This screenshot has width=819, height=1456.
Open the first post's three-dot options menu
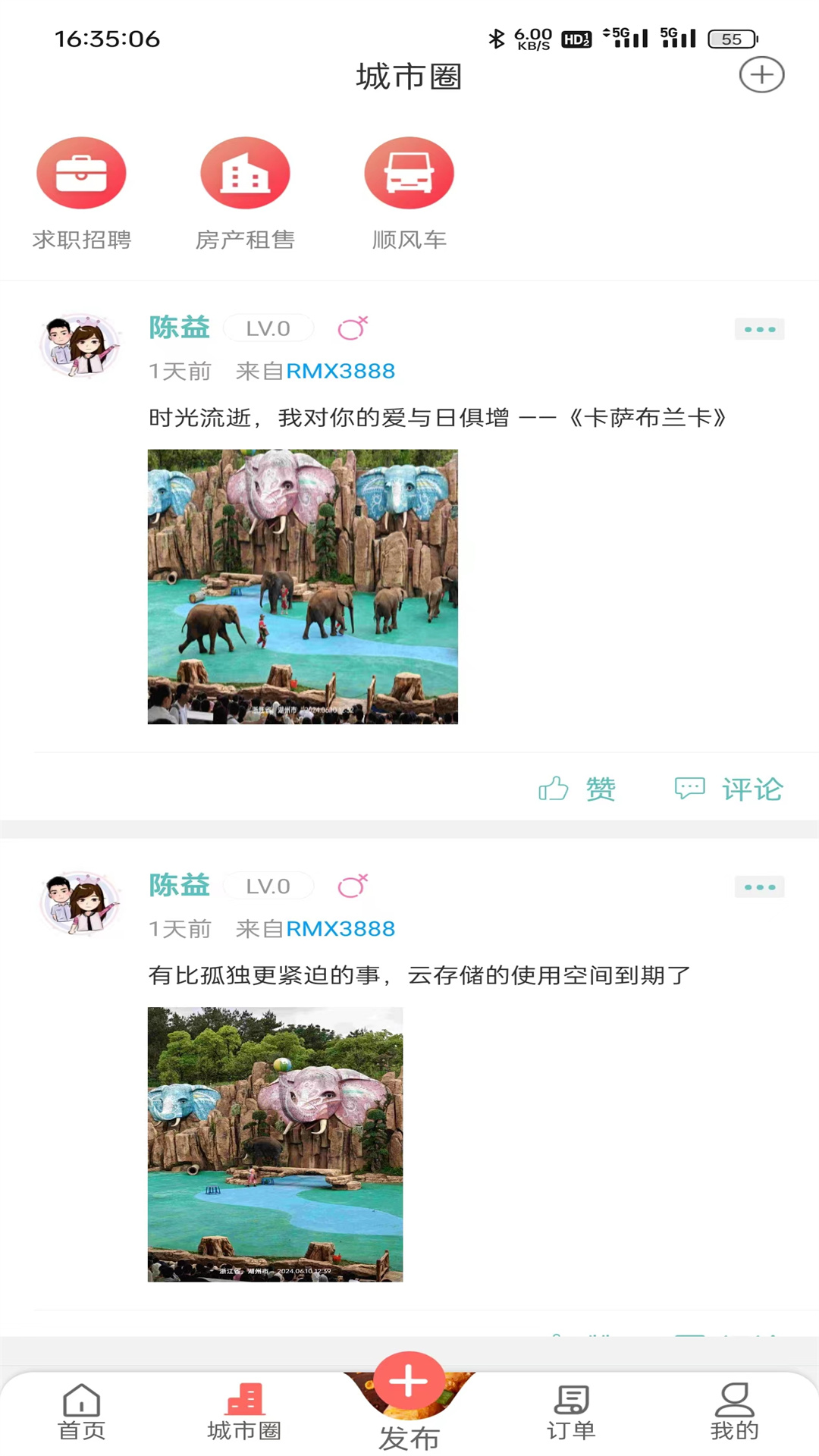[x=759, y=329]
